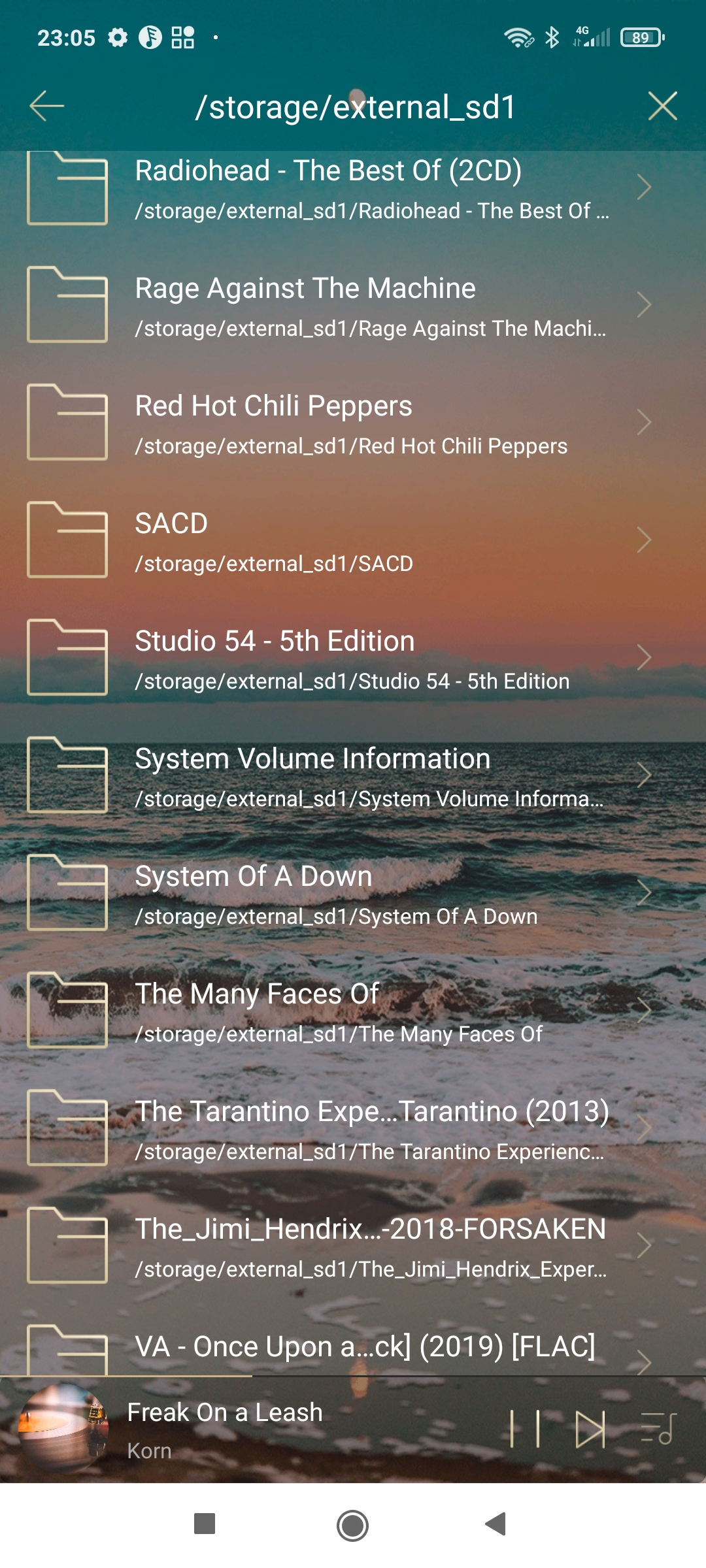
Task: Tap the system back button
Action: point(496,1524)
